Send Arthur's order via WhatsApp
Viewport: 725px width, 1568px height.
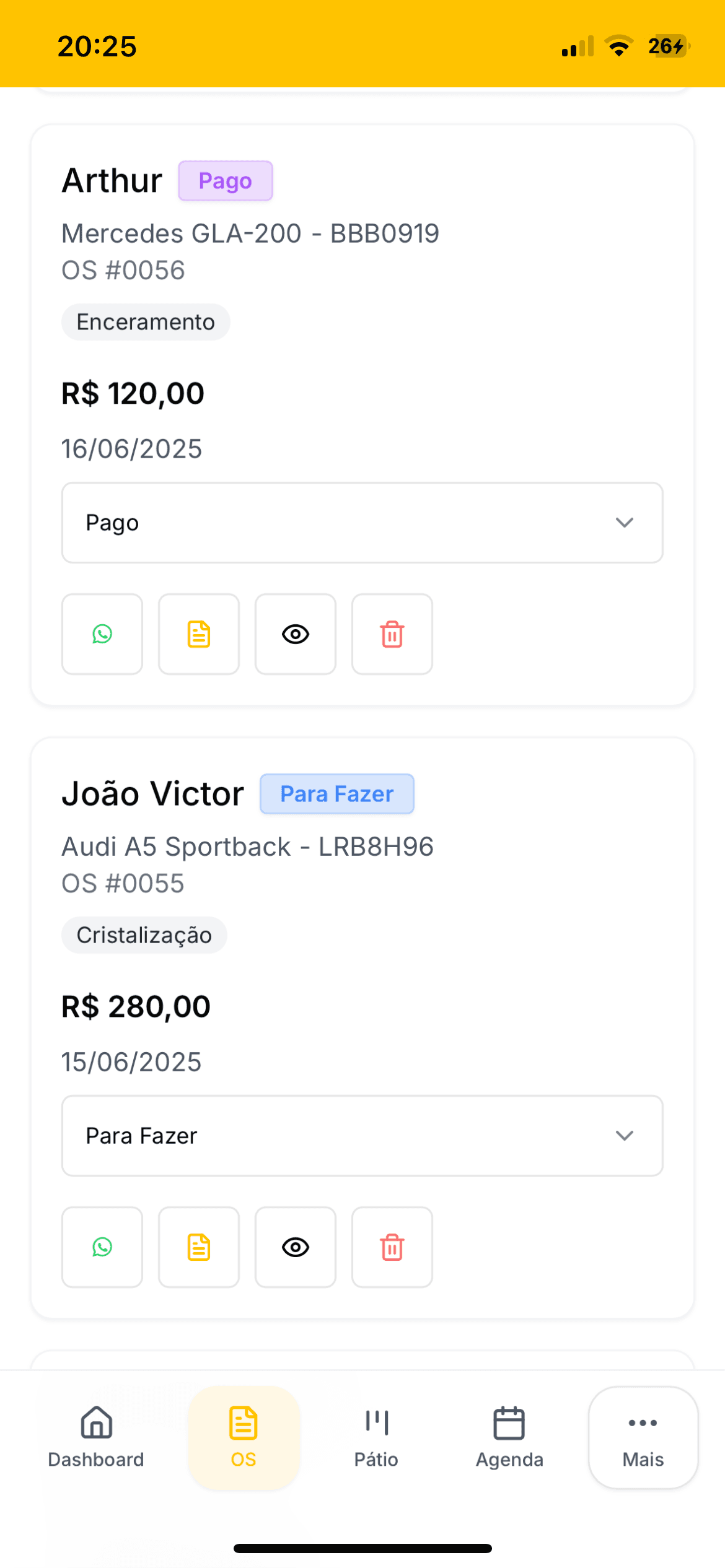(x=102, y=634)
